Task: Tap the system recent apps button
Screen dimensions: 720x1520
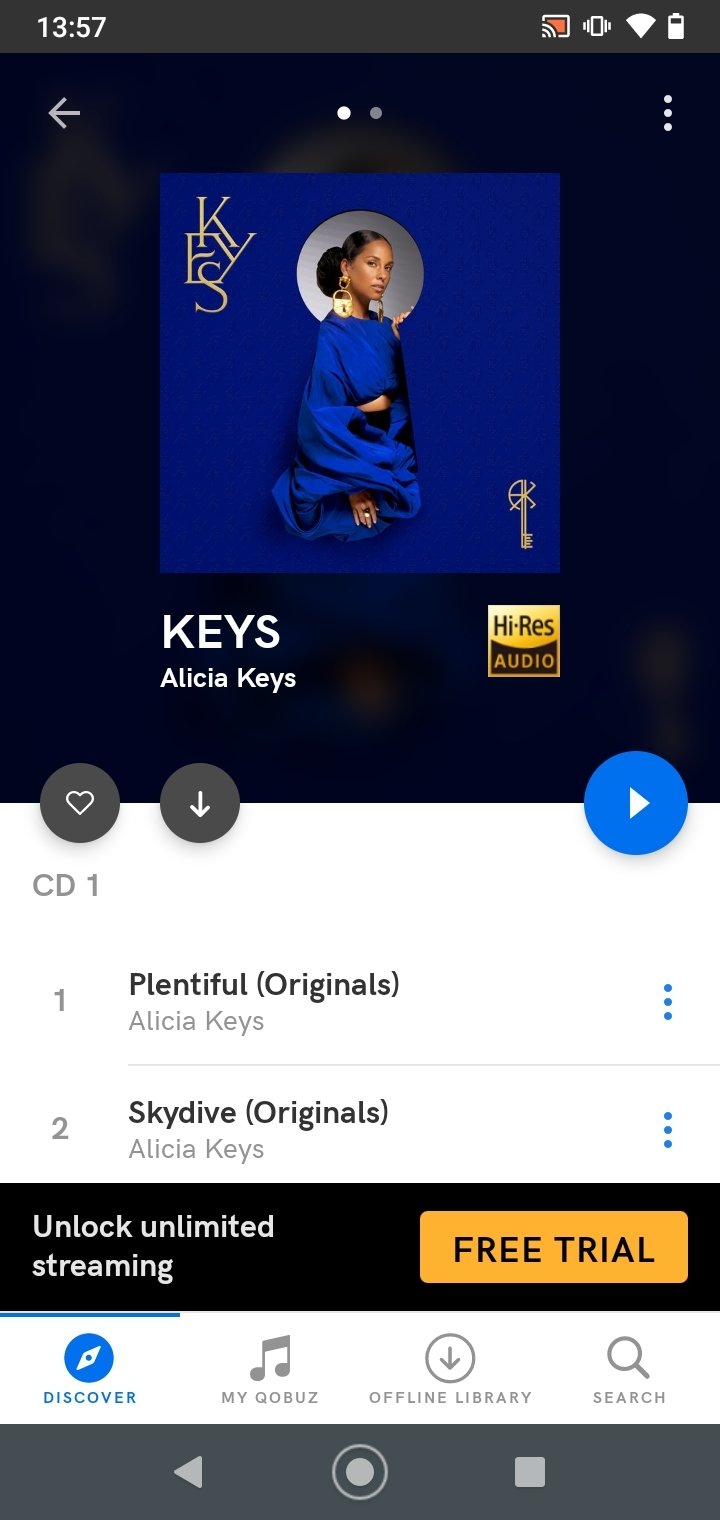Action: click(530, 1472)
